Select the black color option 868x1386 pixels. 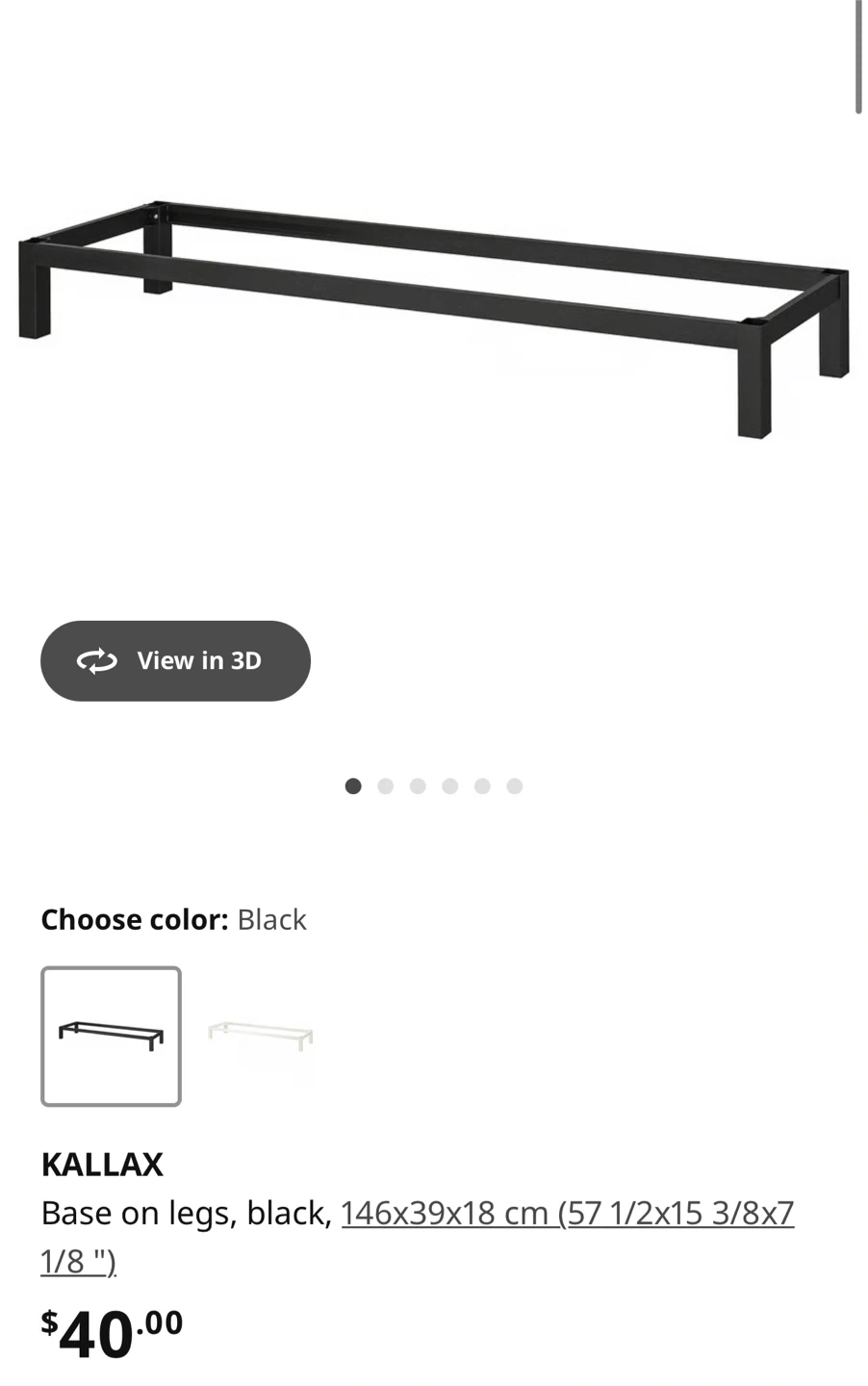(111, 1037)
